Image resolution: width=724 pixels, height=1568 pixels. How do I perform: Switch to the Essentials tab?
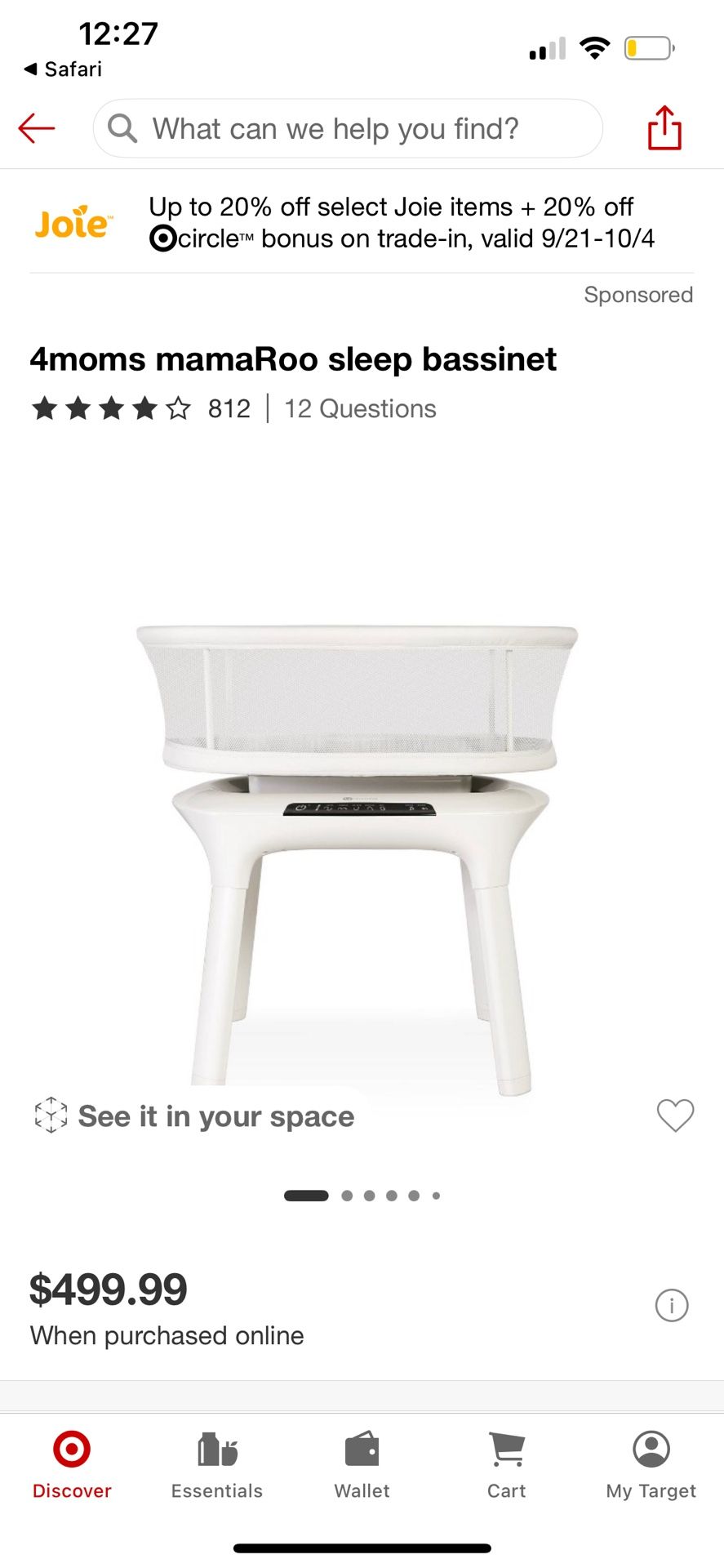217,1465
